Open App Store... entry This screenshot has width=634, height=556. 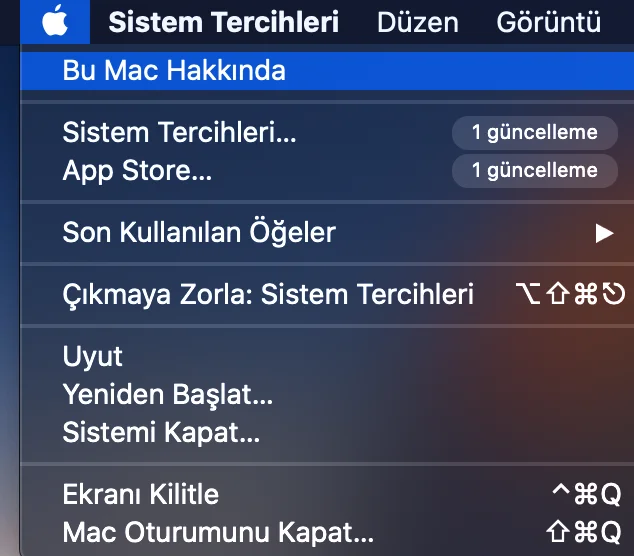coord(138,170)
